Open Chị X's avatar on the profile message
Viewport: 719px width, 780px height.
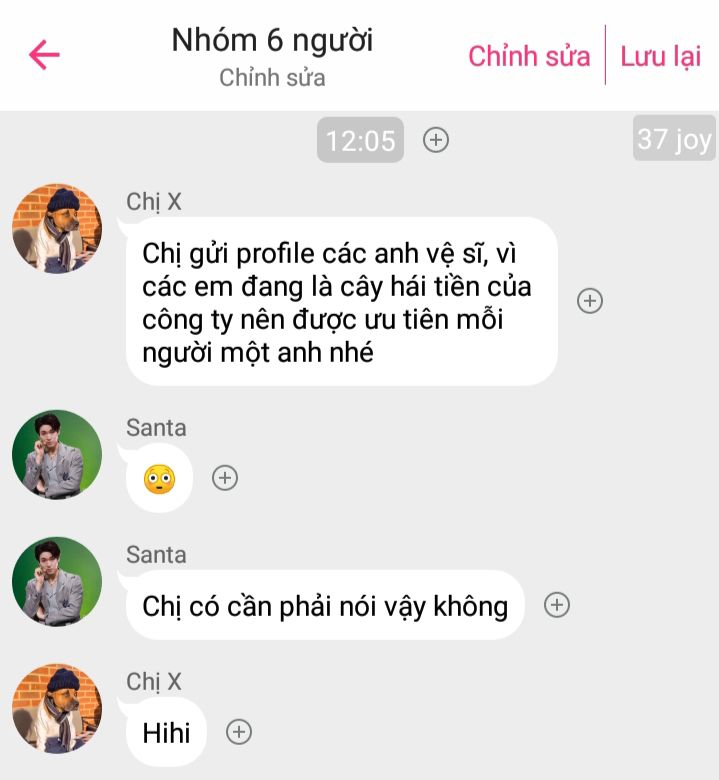pos(57,229)
